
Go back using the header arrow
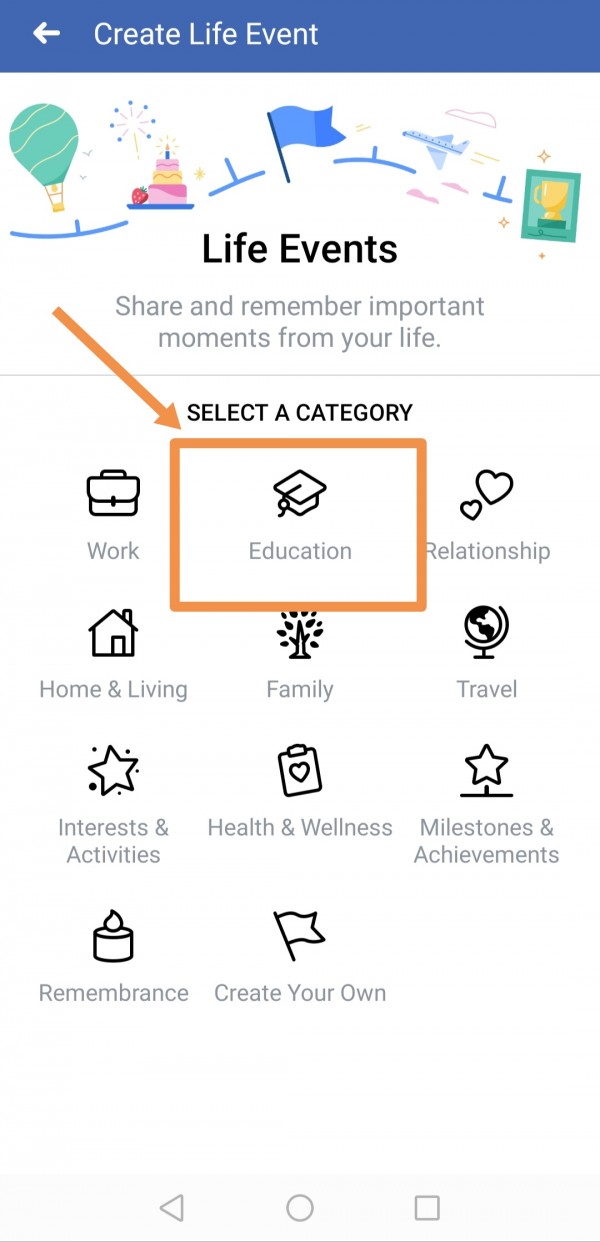(x=47, y=34)
